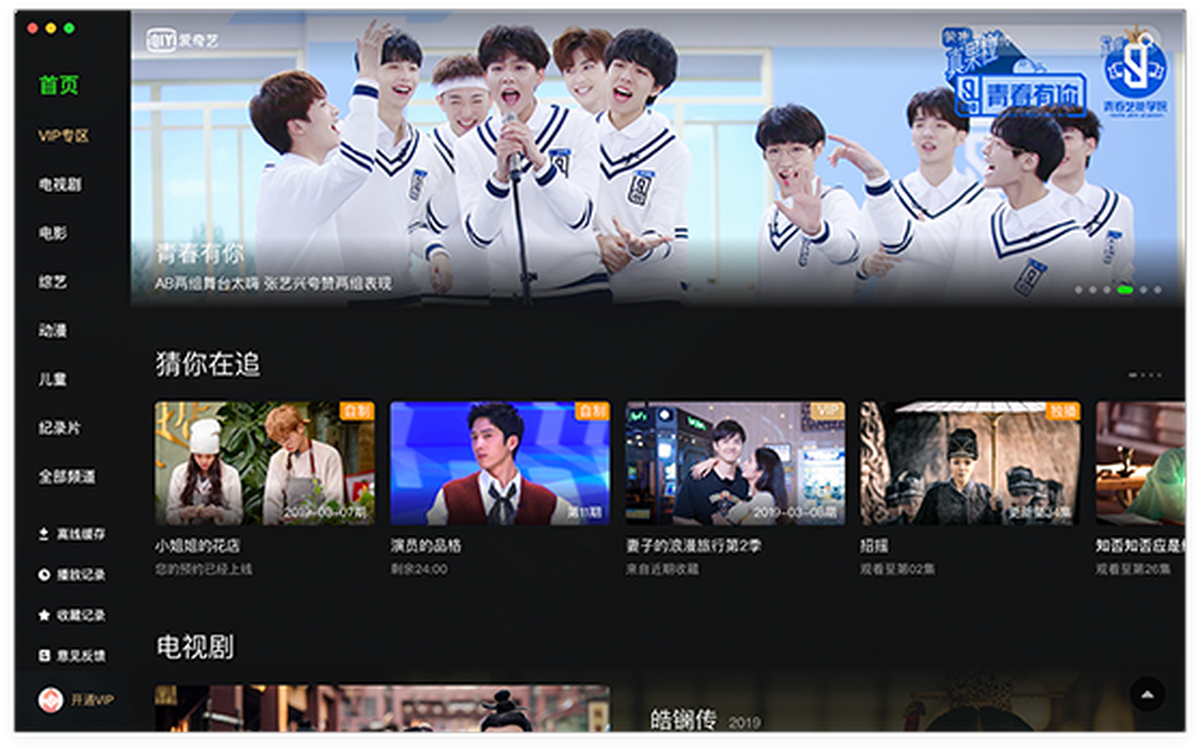Show 全部频道 list
The width and height of the screenshot is (1200, 751).
[x=67, y=477]
